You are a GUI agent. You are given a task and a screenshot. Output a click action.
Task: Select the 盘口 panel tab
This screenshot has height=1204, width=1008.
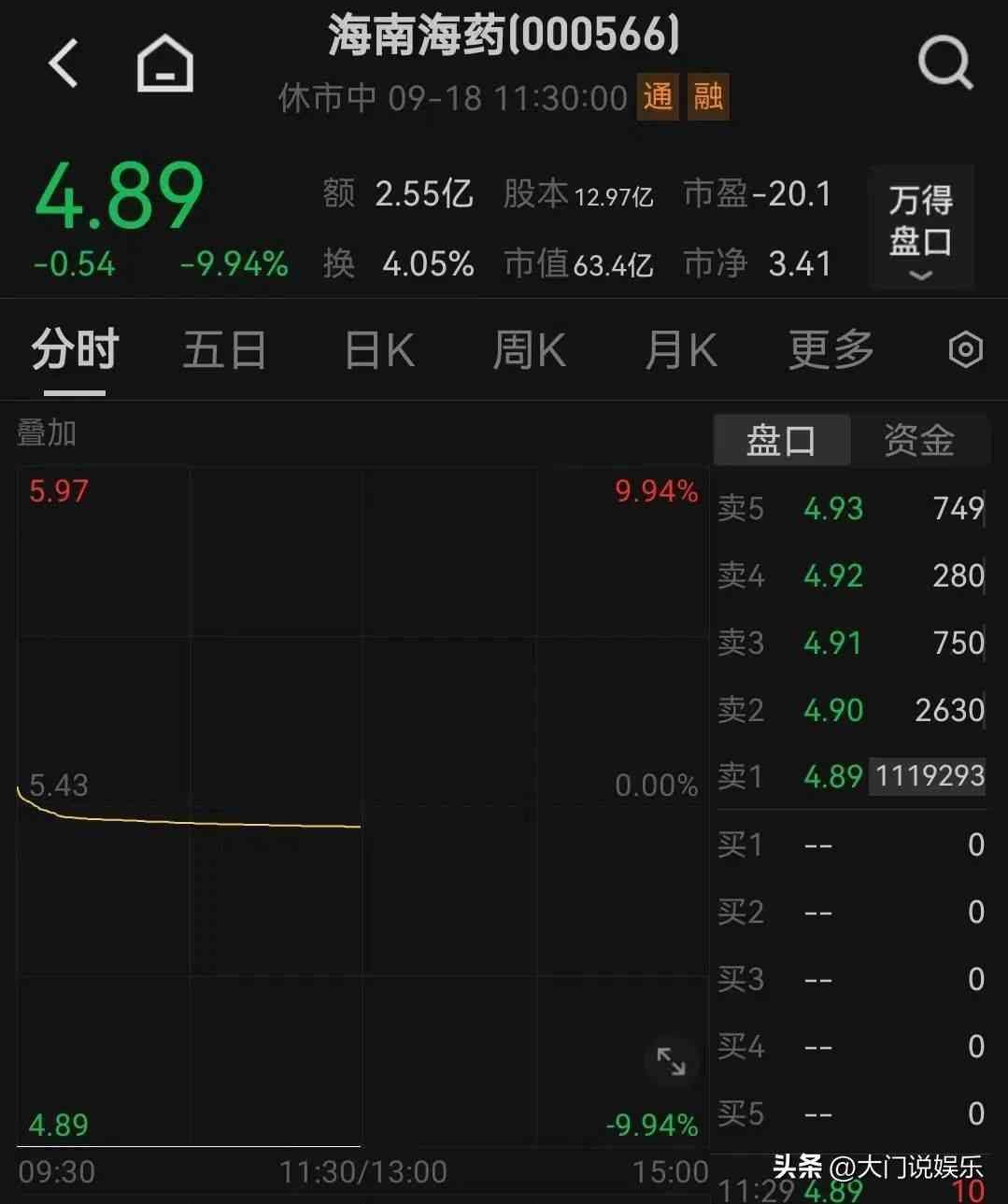tap(781, 440)
